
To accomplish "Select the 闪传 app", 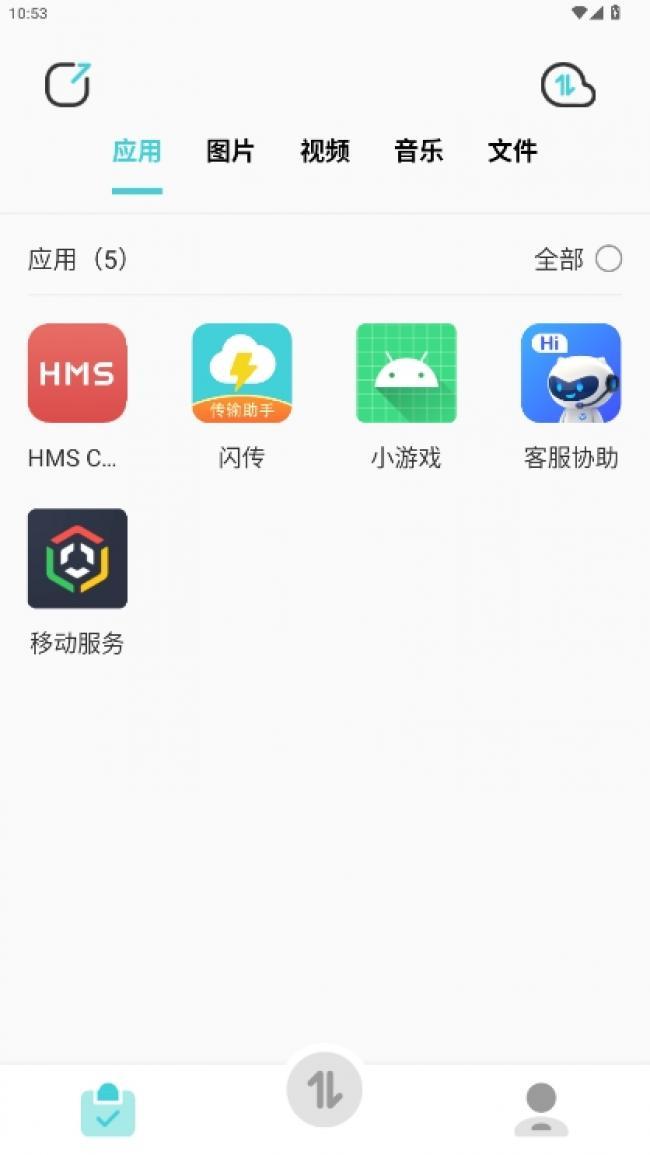I will (242, 374).
